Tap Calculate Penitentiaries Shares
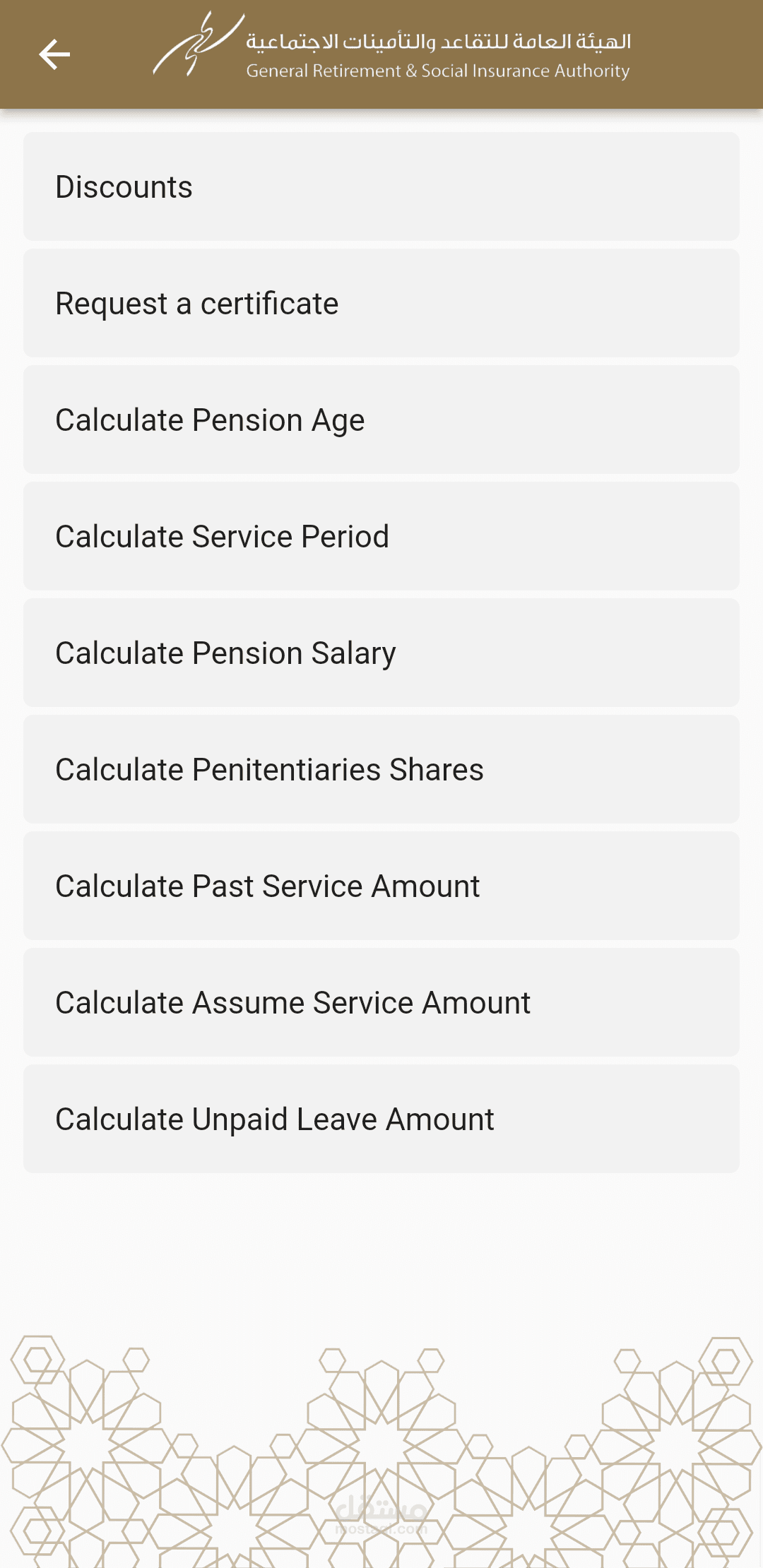Viewport: 763px width, 1568px height. [x=381, y=769]
